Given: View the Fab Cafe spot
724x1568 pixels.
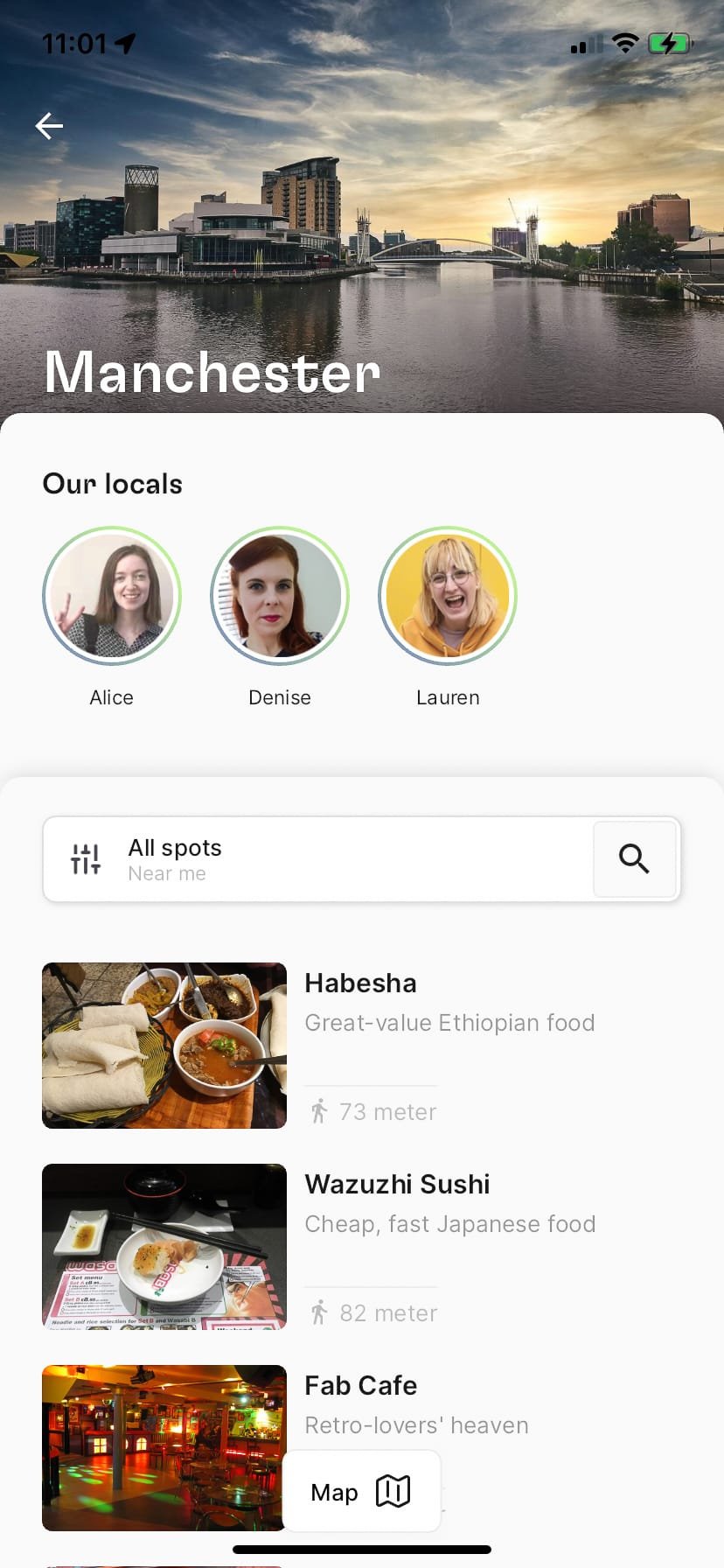Looking at the screenshot, I should 360,1386.
